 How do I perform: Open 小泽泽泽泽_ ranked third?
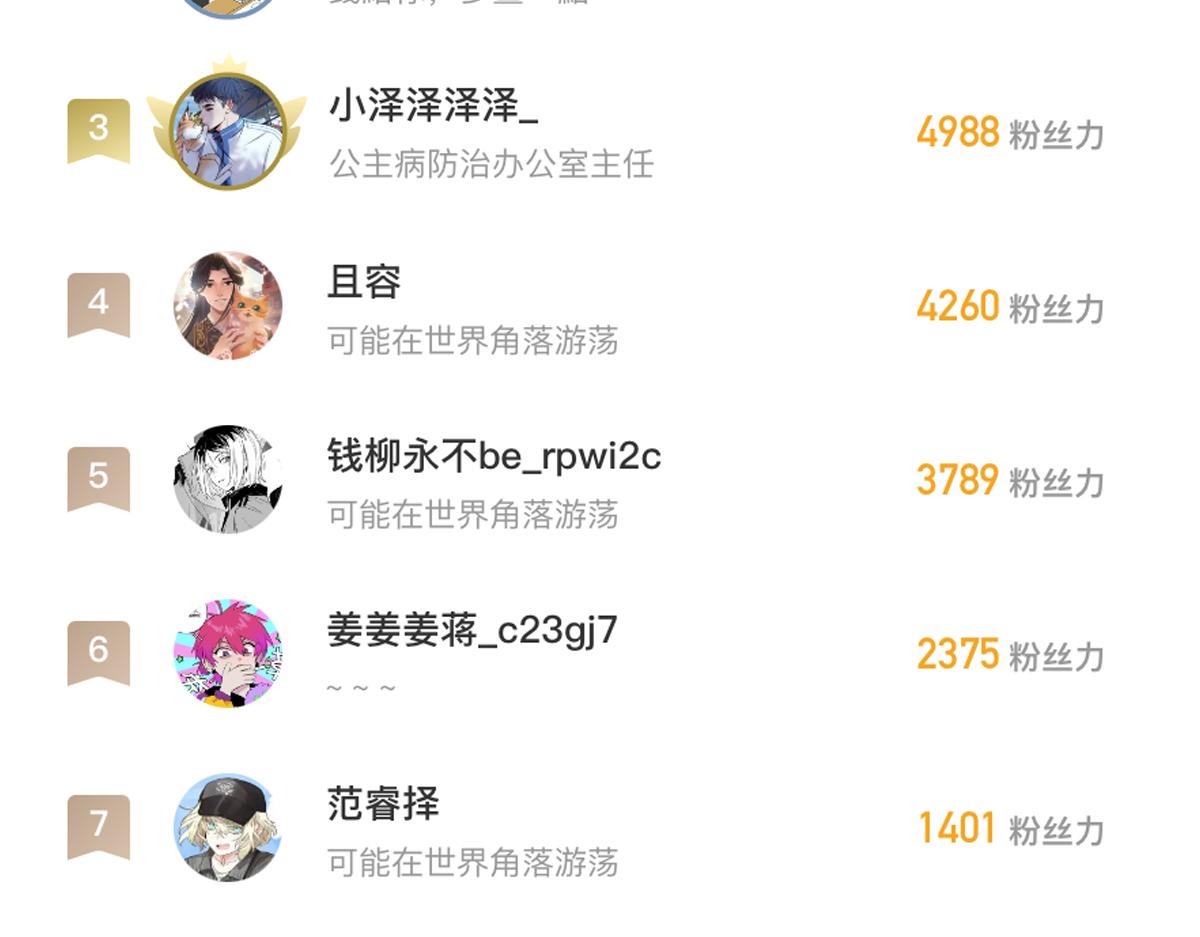[433, 106]
